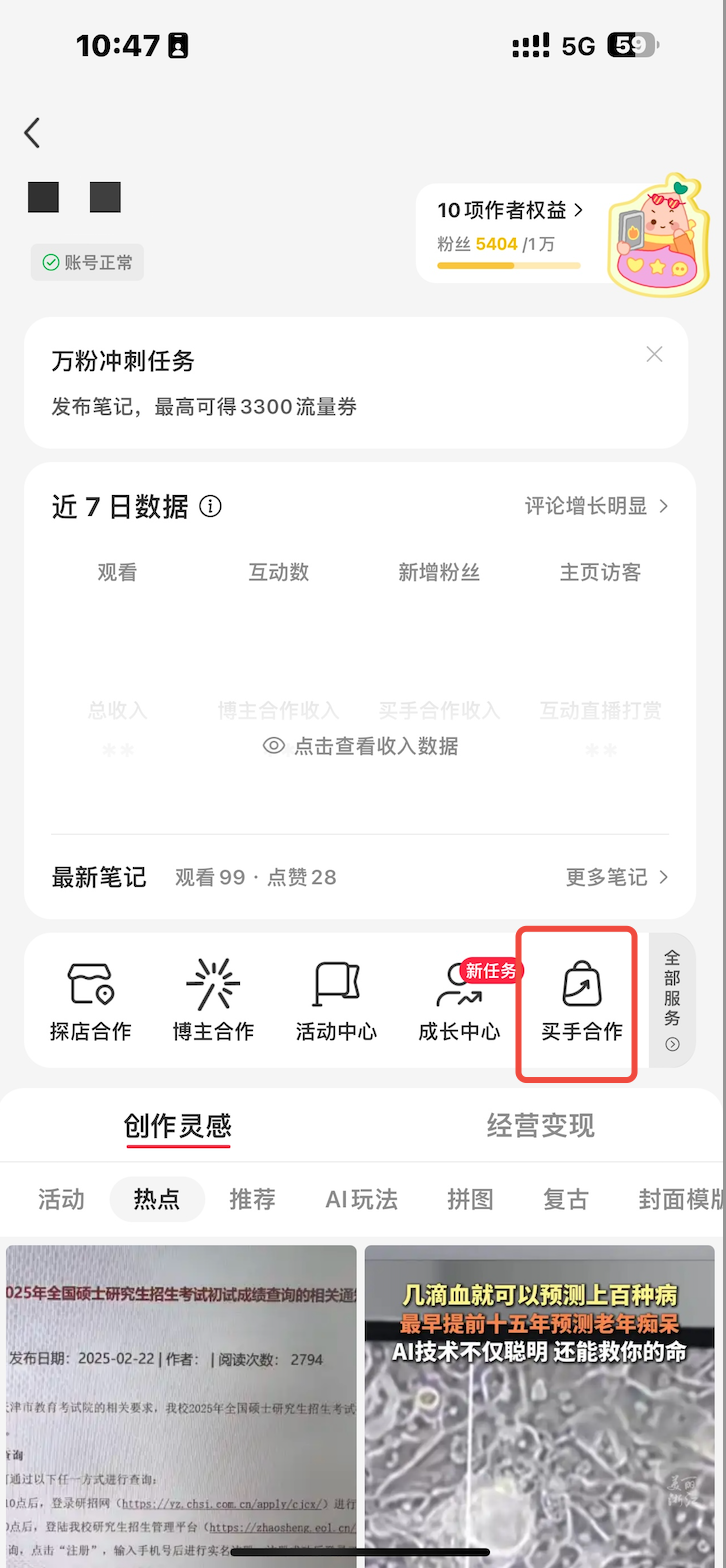Open 成长中心 with new task badge
This screenshot has height=1568, width=726.
coord(459,1001)
